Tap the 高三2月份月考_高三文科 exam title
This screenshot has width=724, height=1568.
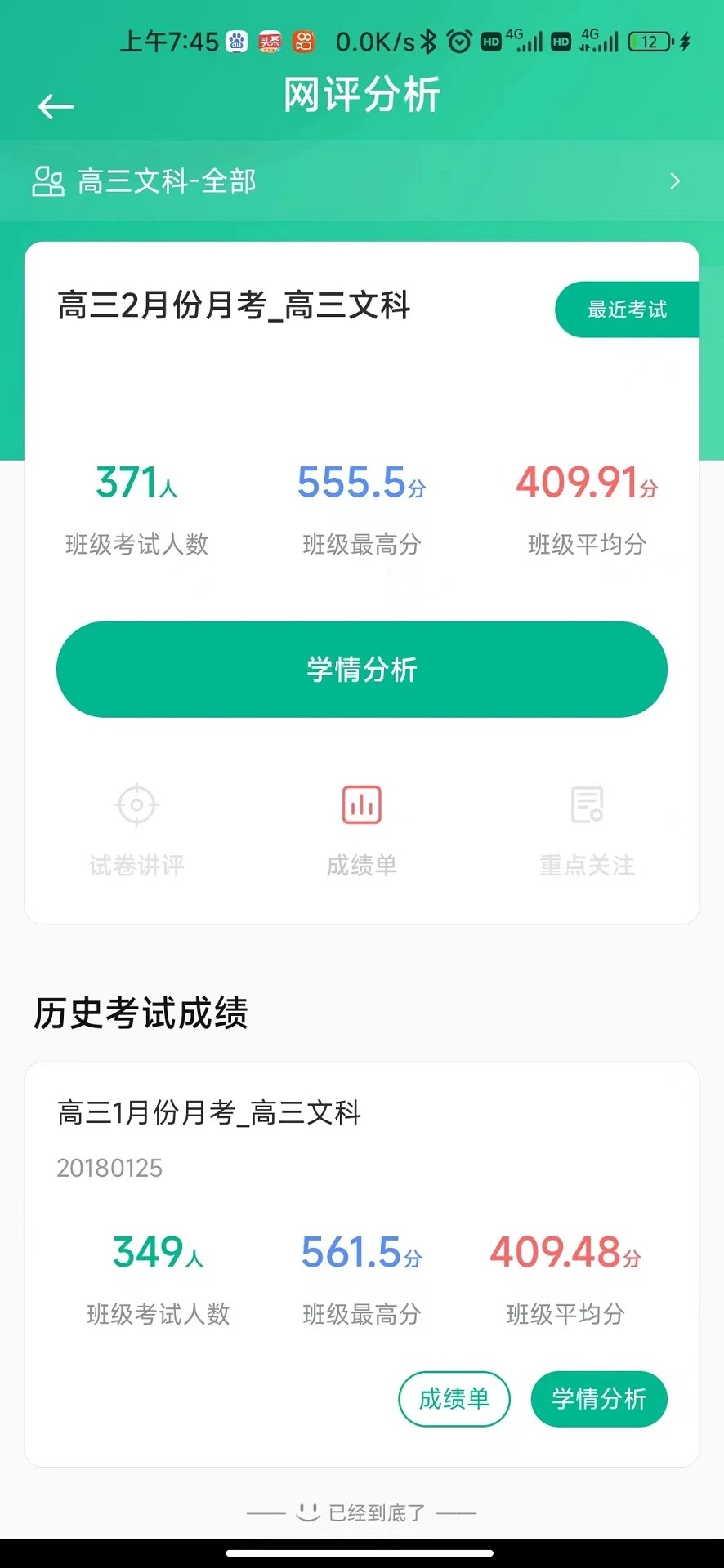click(235, 306)
